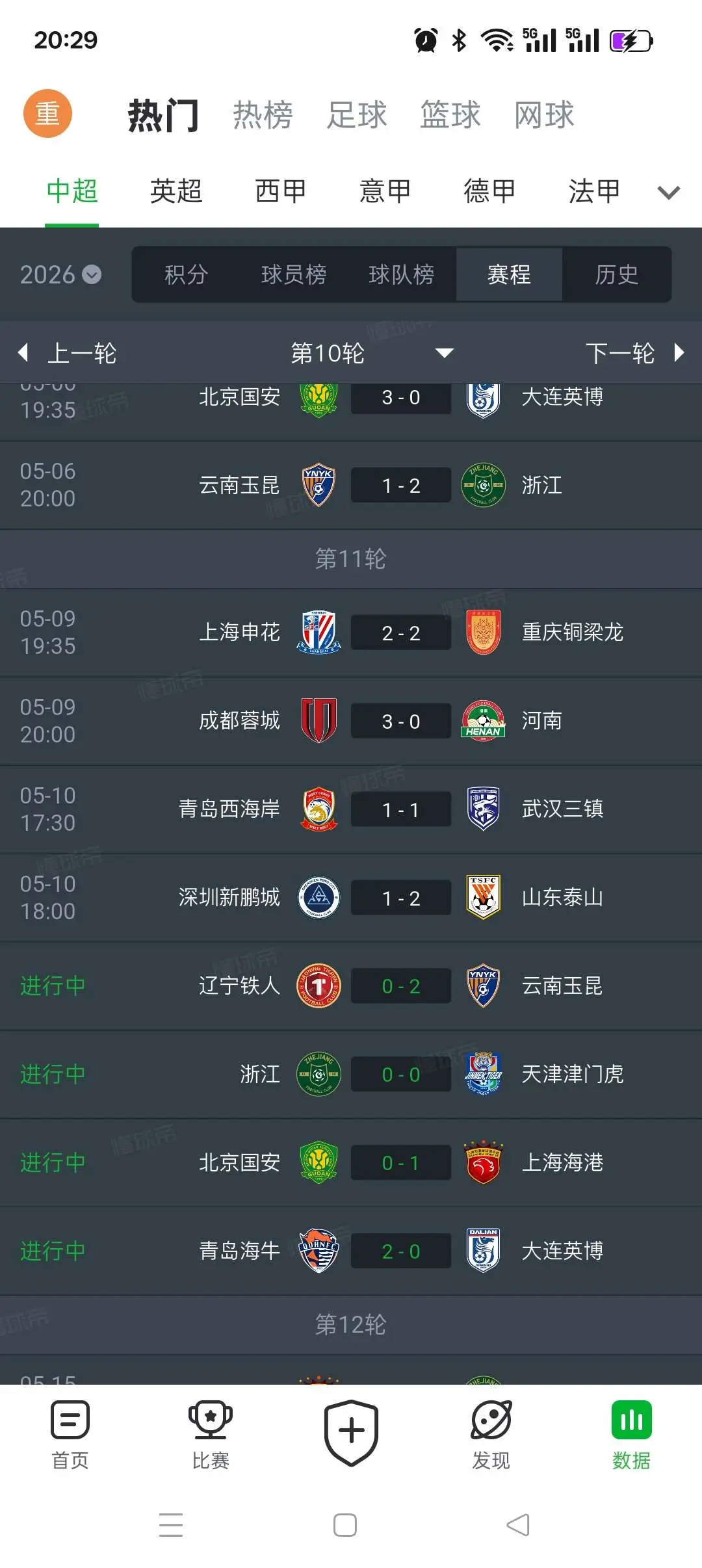Go to 上一轮 previous round
This screenshot has width=702, height=1568.
click(x=67, y=353)
